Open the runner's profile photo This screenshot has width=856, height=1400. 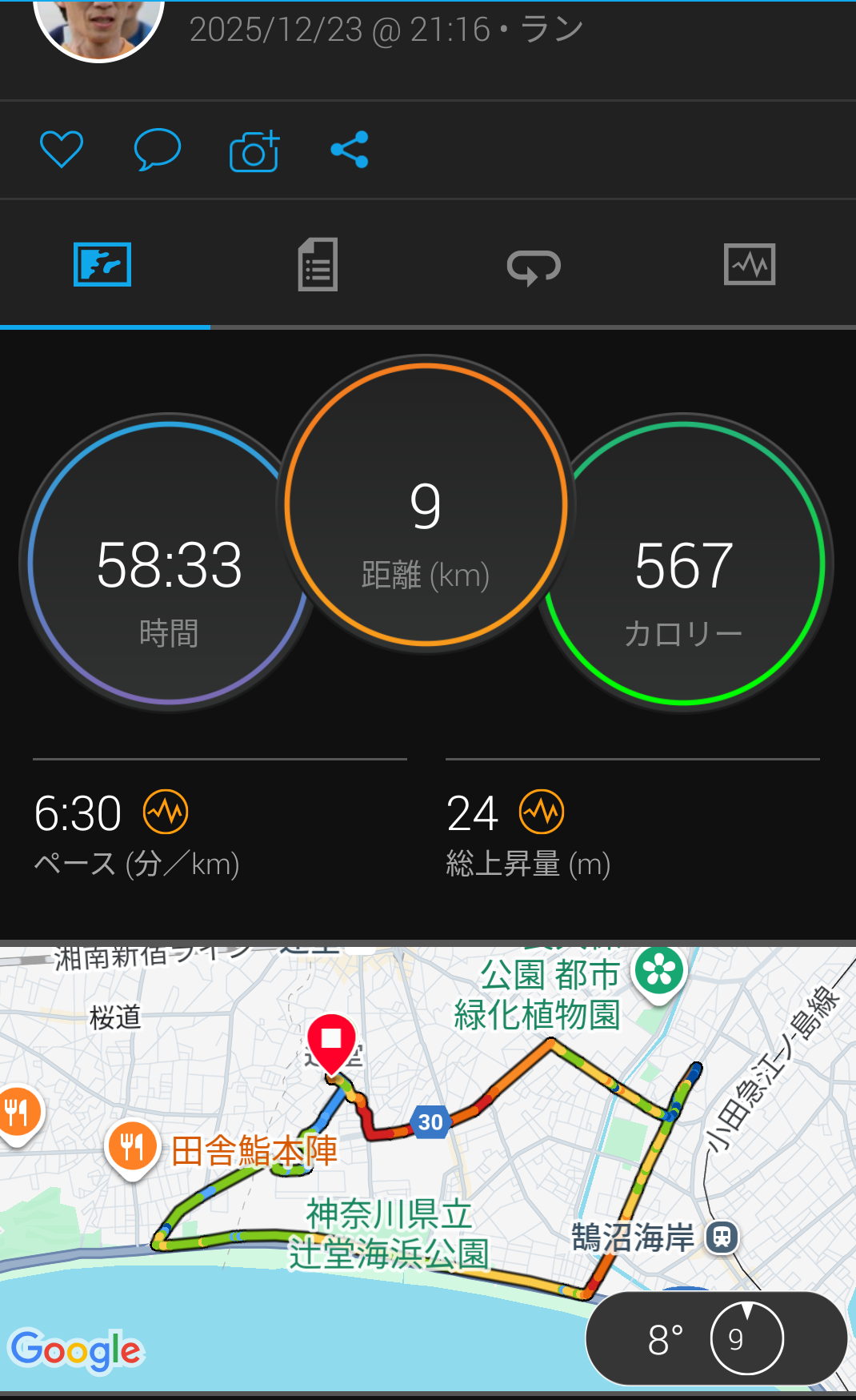(98, 24)
